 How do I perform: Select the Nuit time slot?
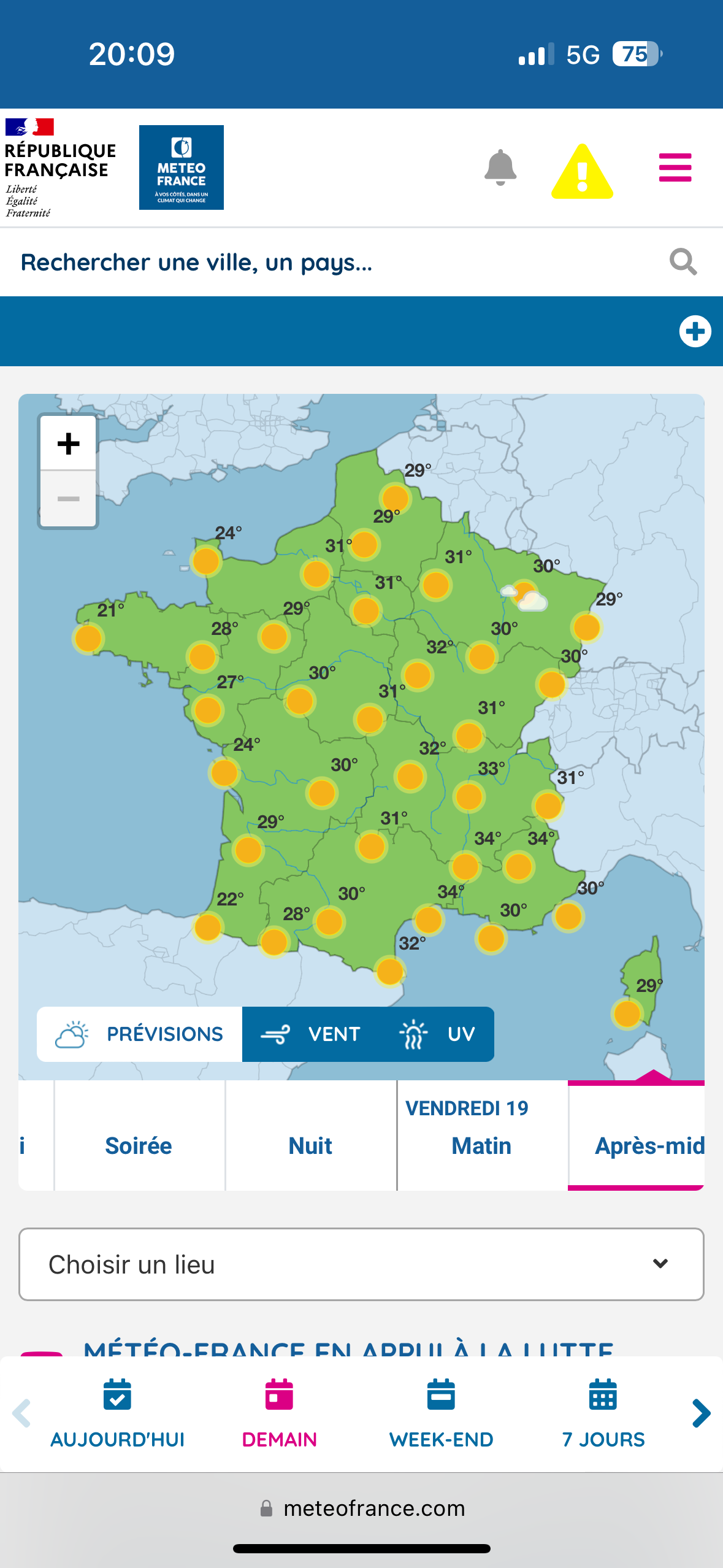[311, 1145]
